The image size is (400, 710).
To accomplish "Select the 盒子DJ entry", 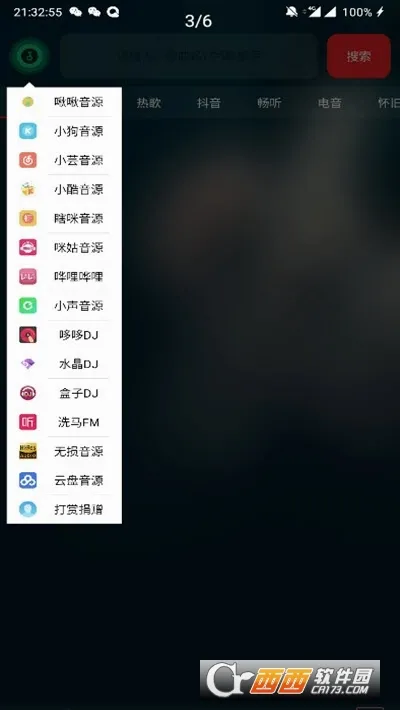I will coord(64,393).
